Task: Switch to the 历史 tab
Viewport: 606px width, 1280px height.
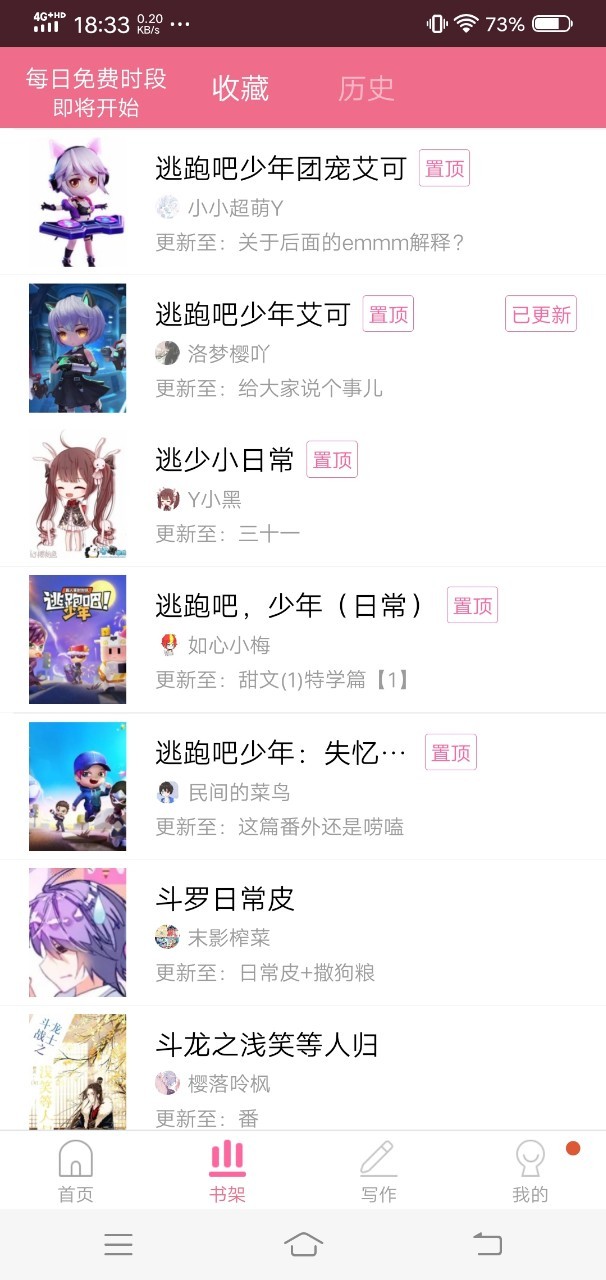Action: pyautogui.click(x=366, y=89)
